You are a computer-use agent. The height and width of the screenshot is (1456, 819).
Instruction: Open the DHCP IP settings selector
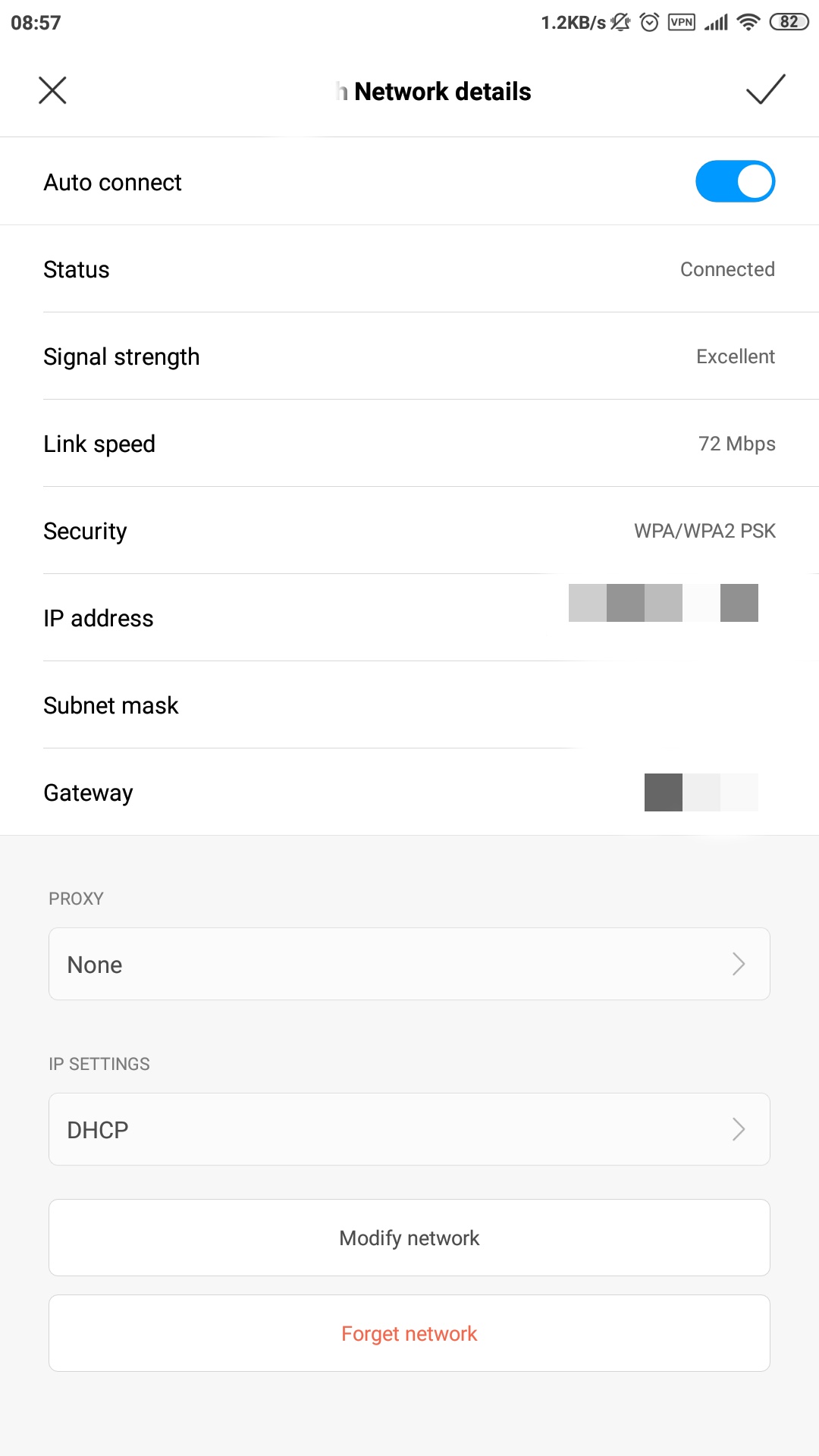point(409,1129)
